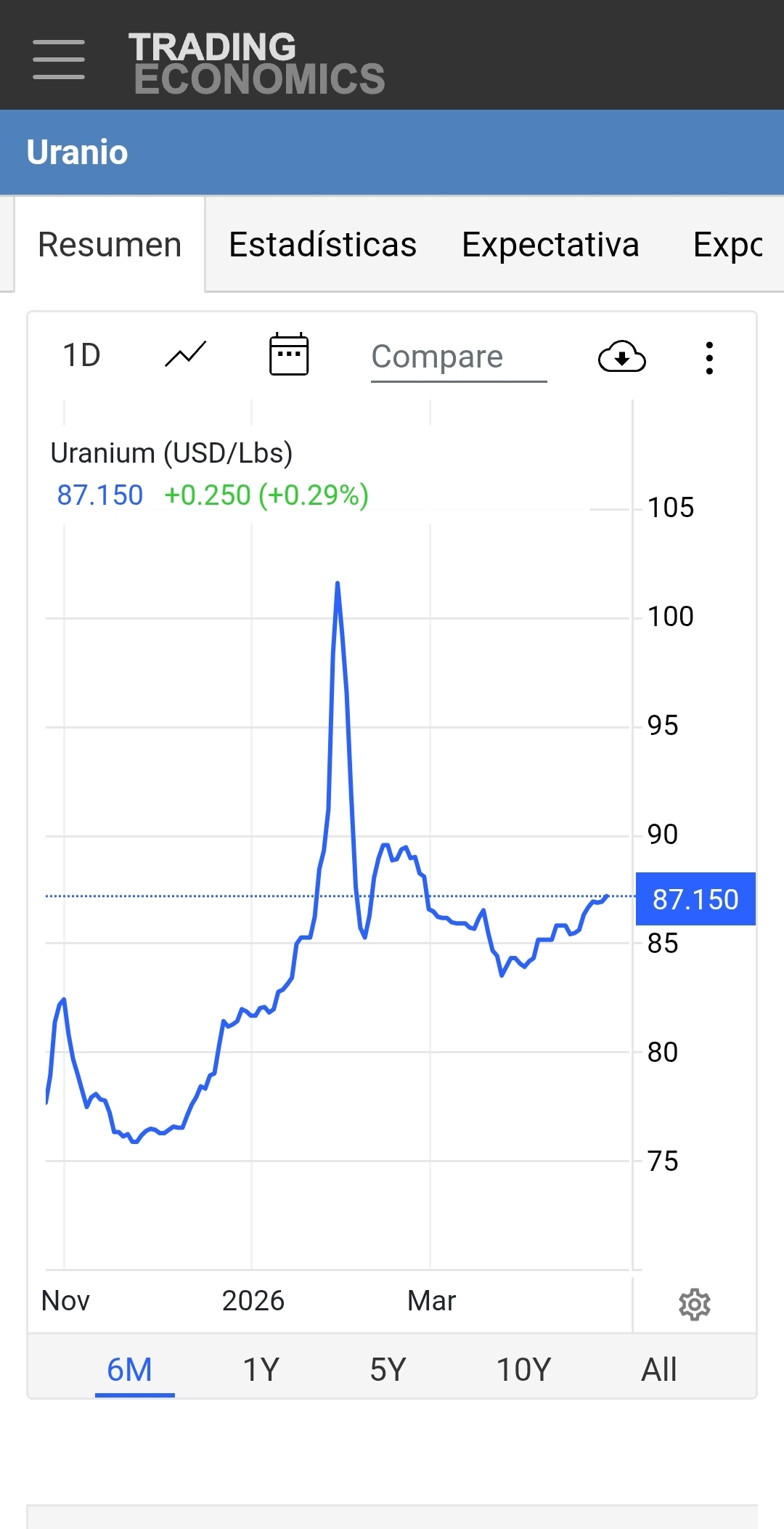784x1529 pixels.
Task: Switch to the Estadísticas tab
Action: (x=322, y=245)
